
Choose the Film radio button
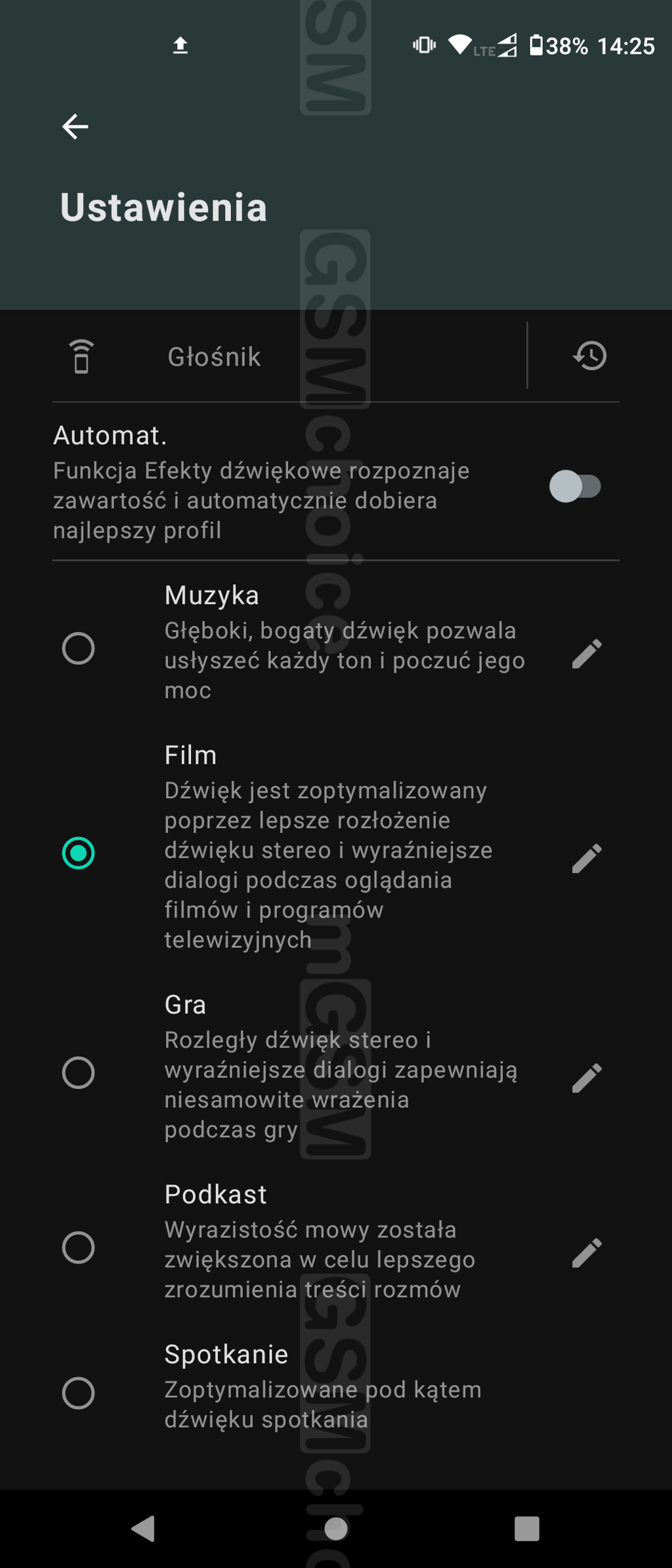[x=78, y=853]
